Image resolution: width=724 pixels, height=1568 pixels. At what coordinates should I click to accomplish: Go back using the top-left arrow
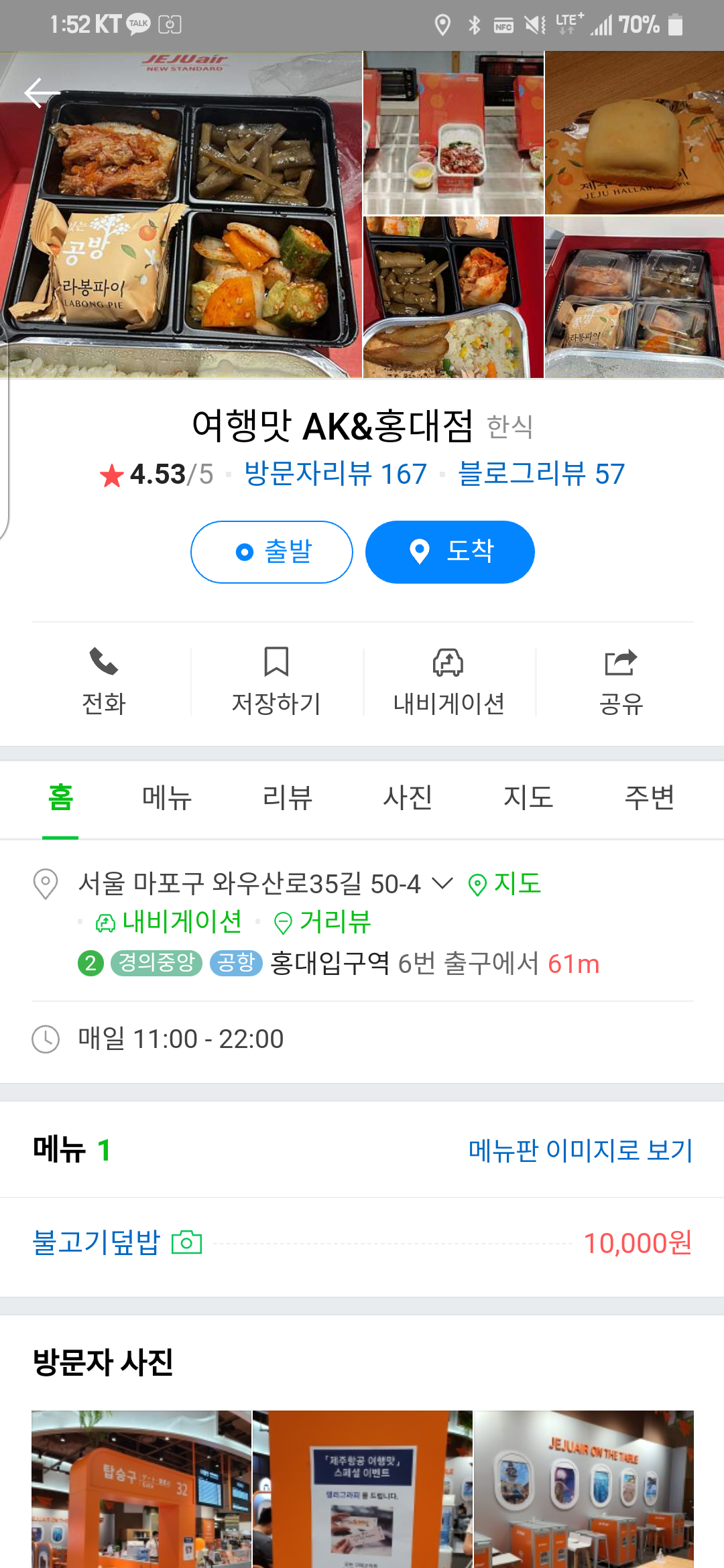point(42,92)
